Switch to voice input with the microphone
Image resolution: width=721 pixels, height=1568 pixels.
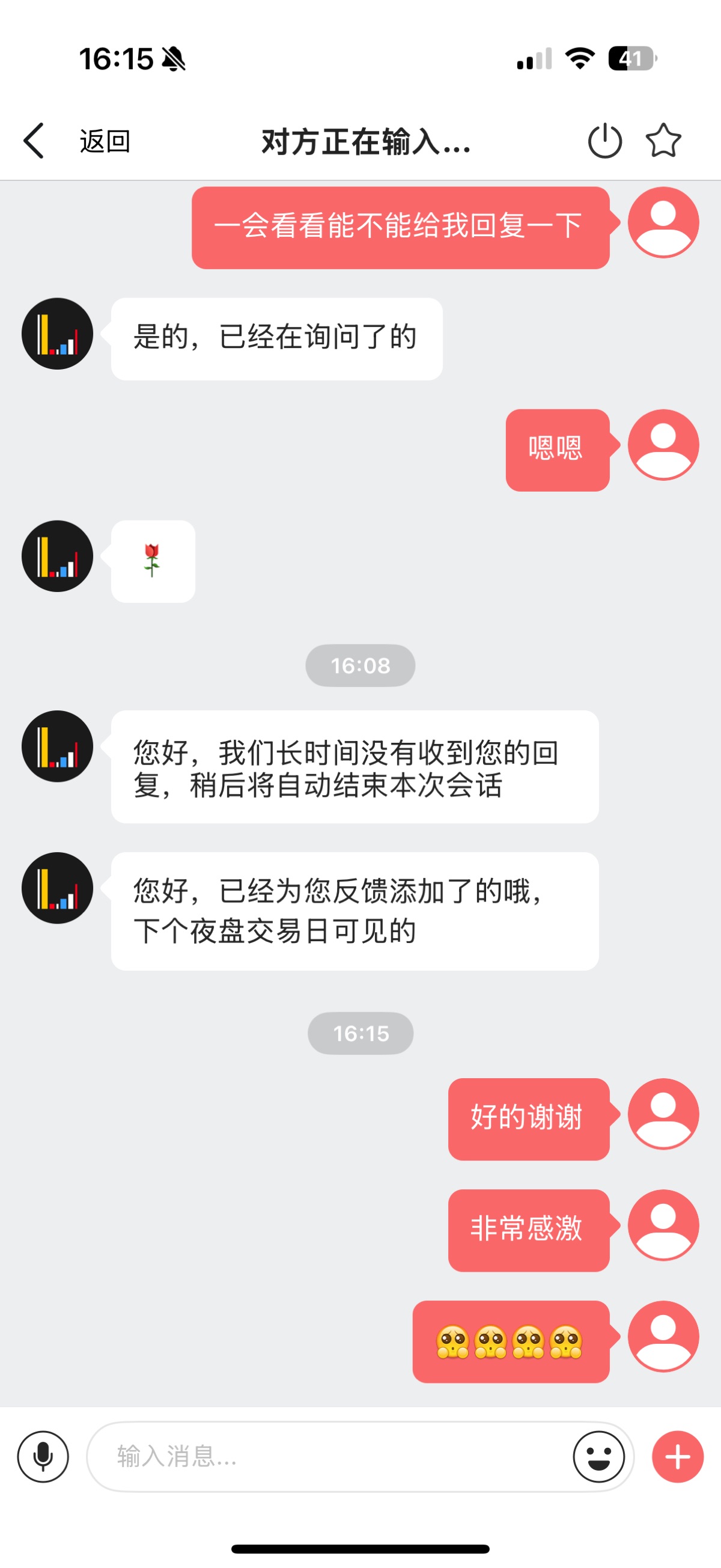[43, 1457]
